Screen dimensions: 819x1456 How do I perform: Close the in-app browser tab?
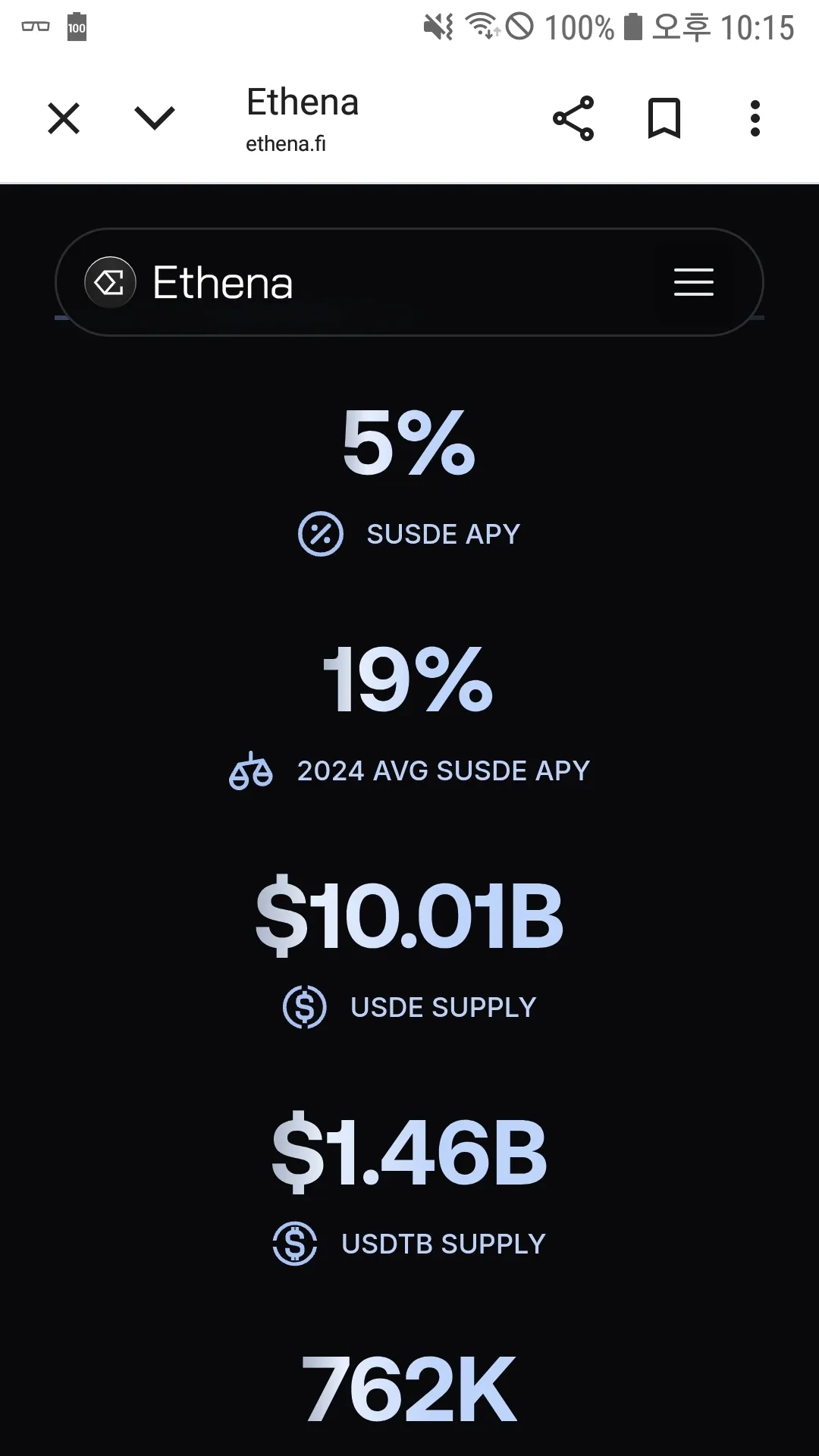(x=64, y=119)
